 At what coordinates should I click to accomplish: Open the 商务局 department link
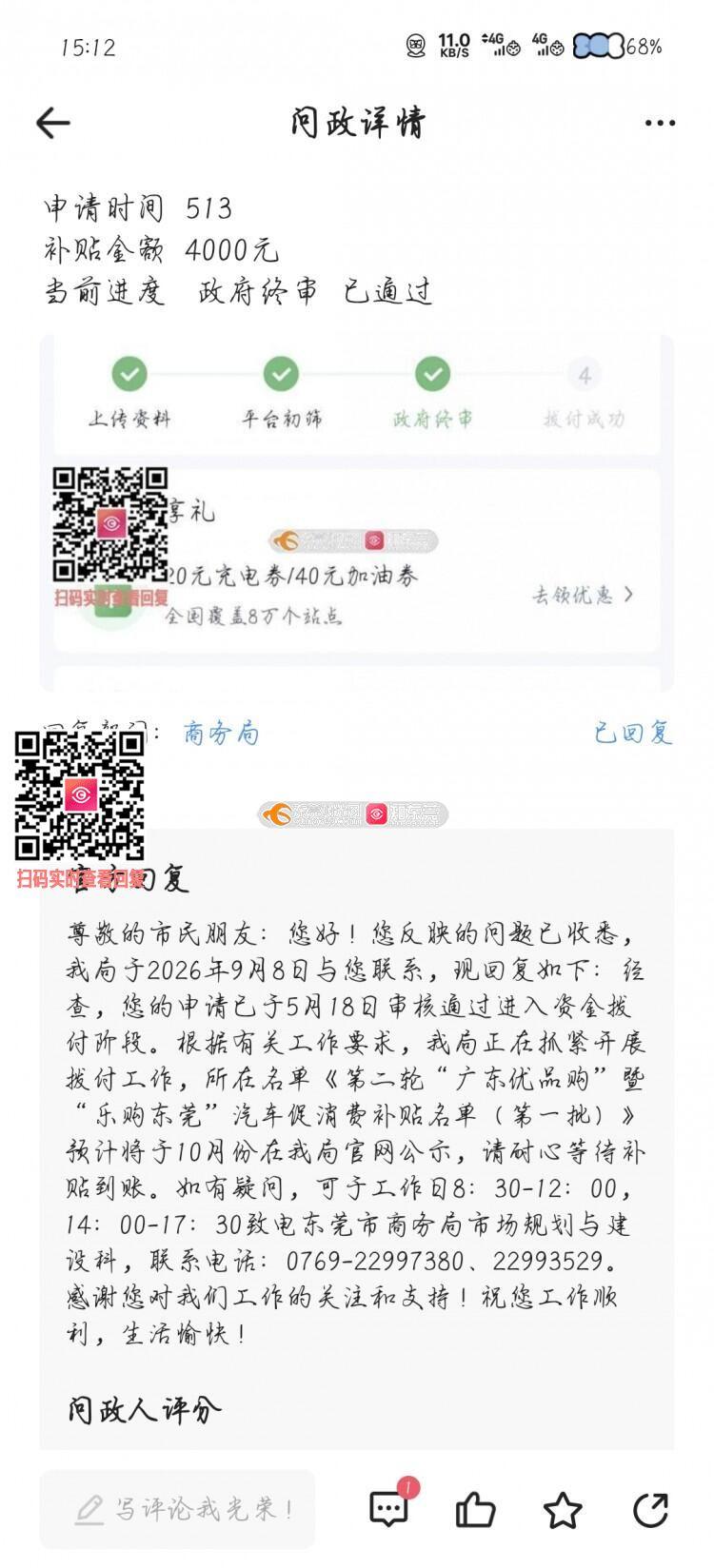(221, 733)
